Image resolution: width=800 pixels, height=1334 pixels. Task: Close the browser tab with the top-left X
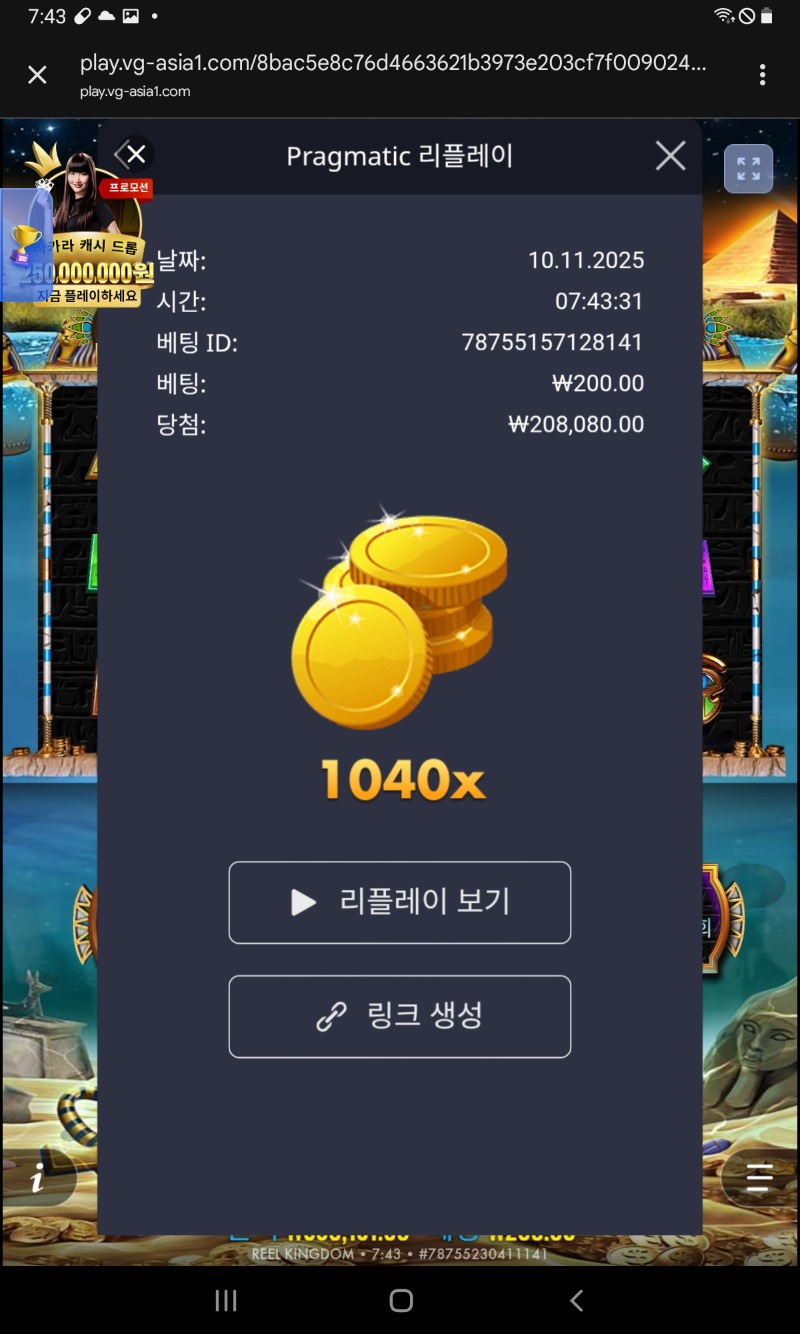37,74
